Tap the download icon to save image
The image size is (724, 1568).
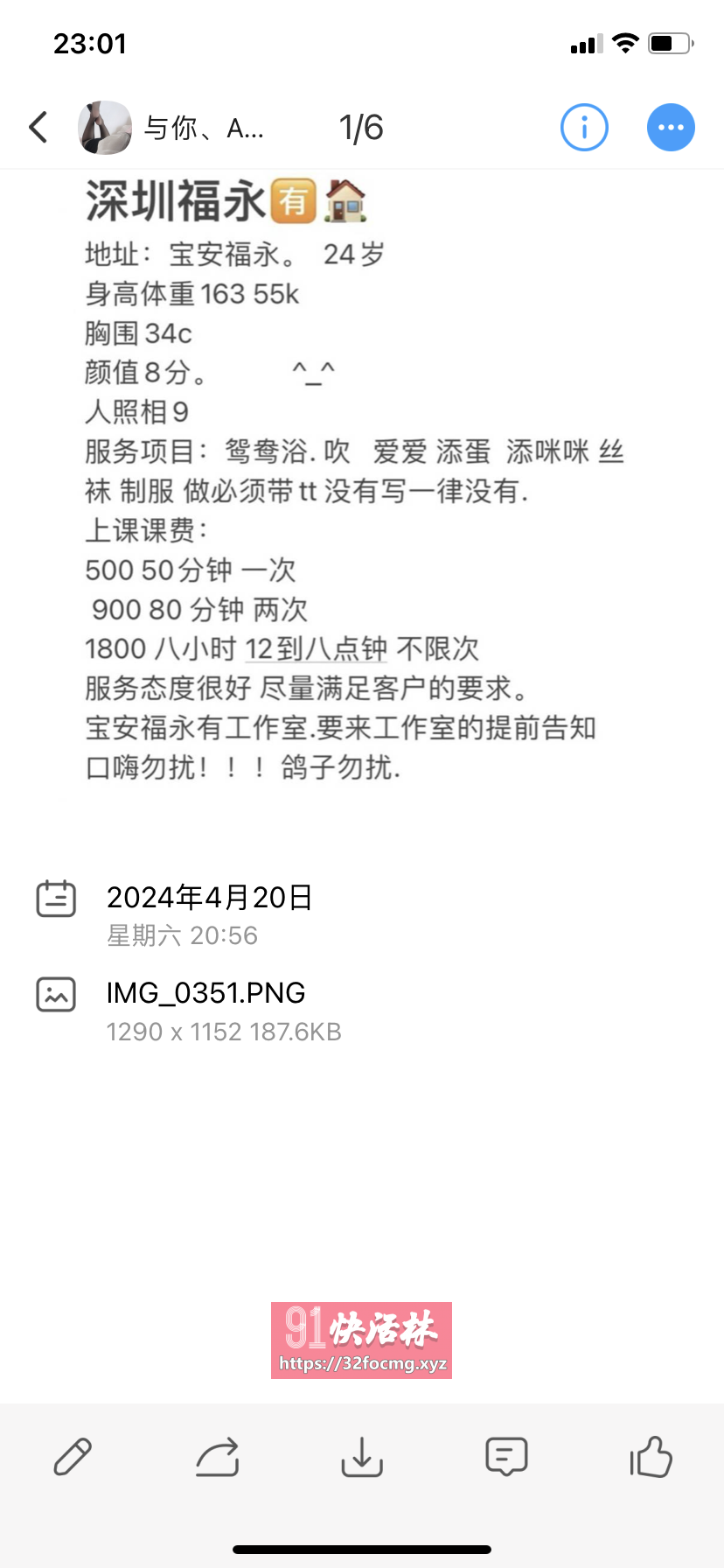coord(362,1457)
